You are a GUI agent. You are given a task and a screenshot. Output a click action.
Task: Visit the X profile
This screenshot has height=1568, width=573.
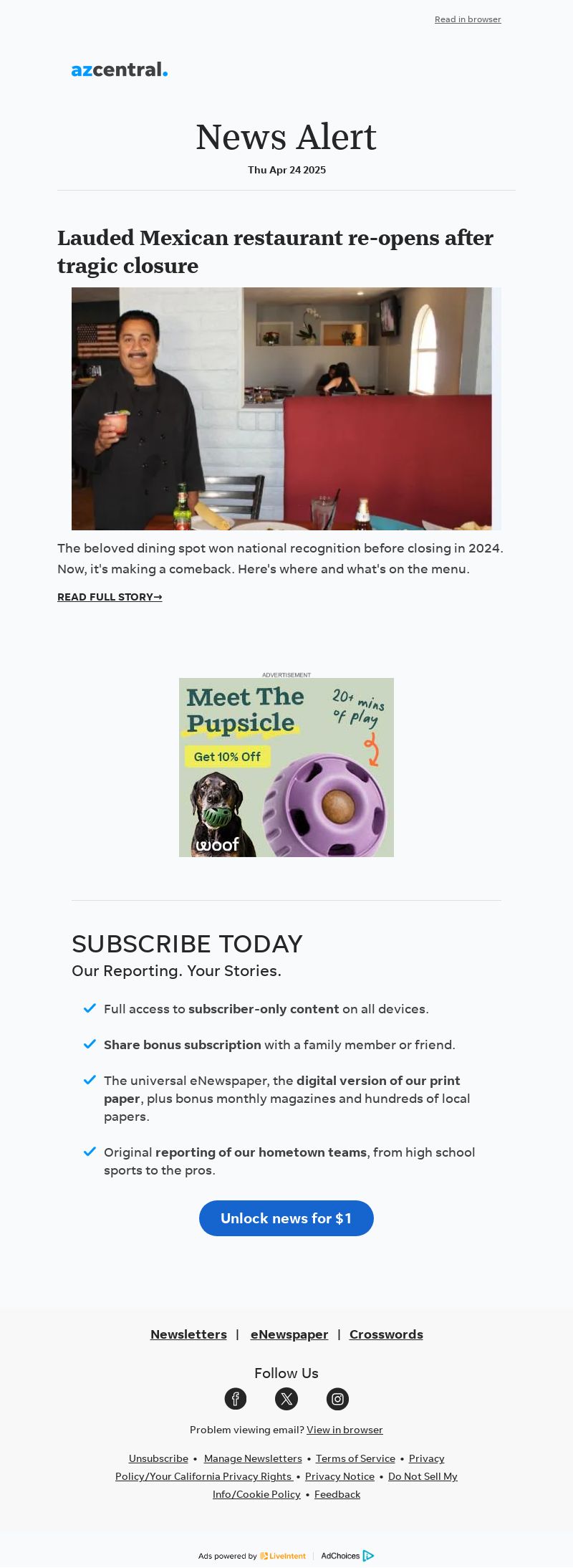[286, 1399]
